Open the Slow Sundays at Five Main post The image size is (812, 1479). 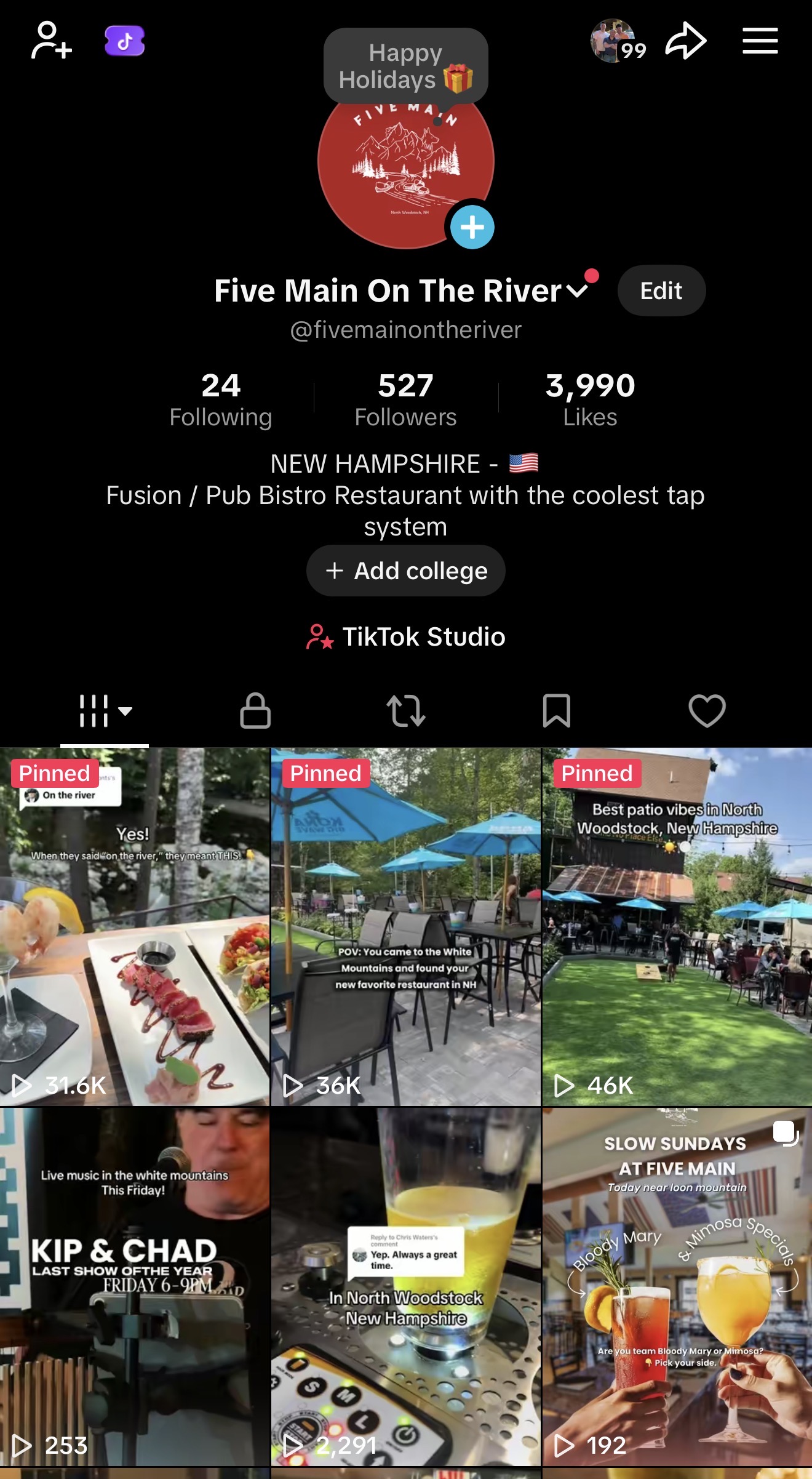tap(677, 1286)
